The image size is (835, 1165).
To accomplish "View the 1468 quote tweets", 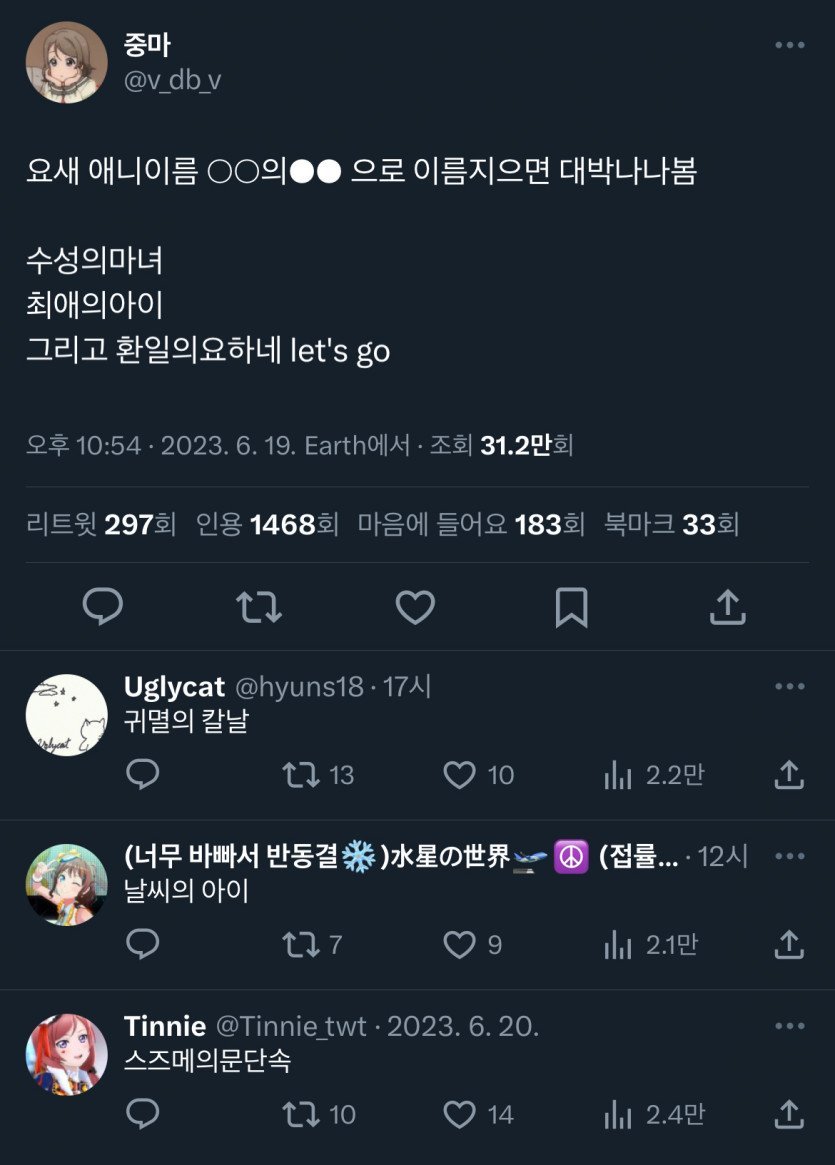I will click(x=267, y=524).
